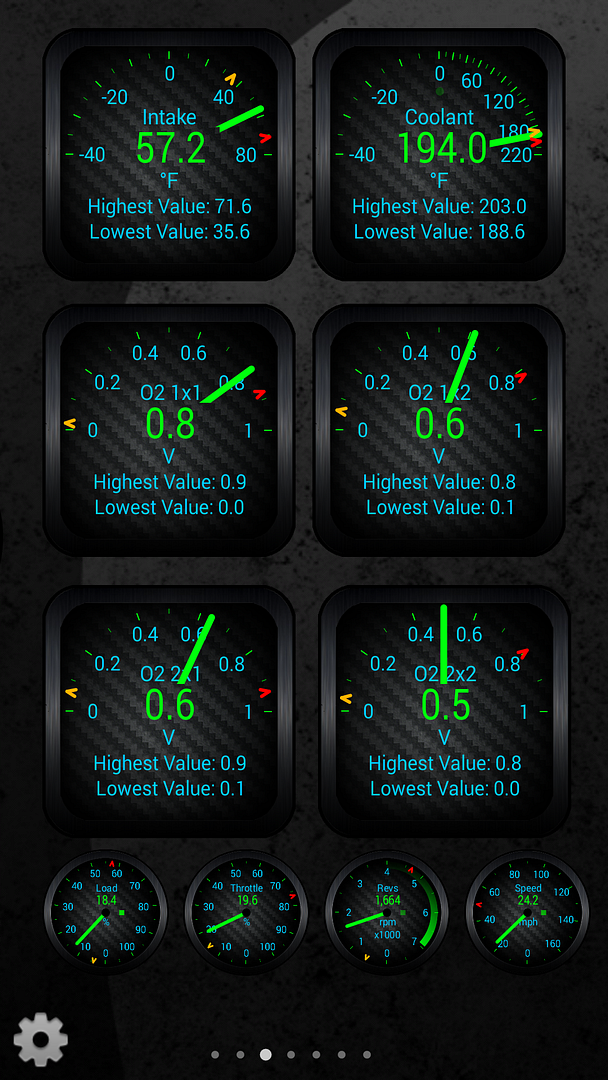Image resolution: width=608 pixels, height=1080 pixels.
Task: Select the Revs rpm dial
Action: tap(387, 912)
